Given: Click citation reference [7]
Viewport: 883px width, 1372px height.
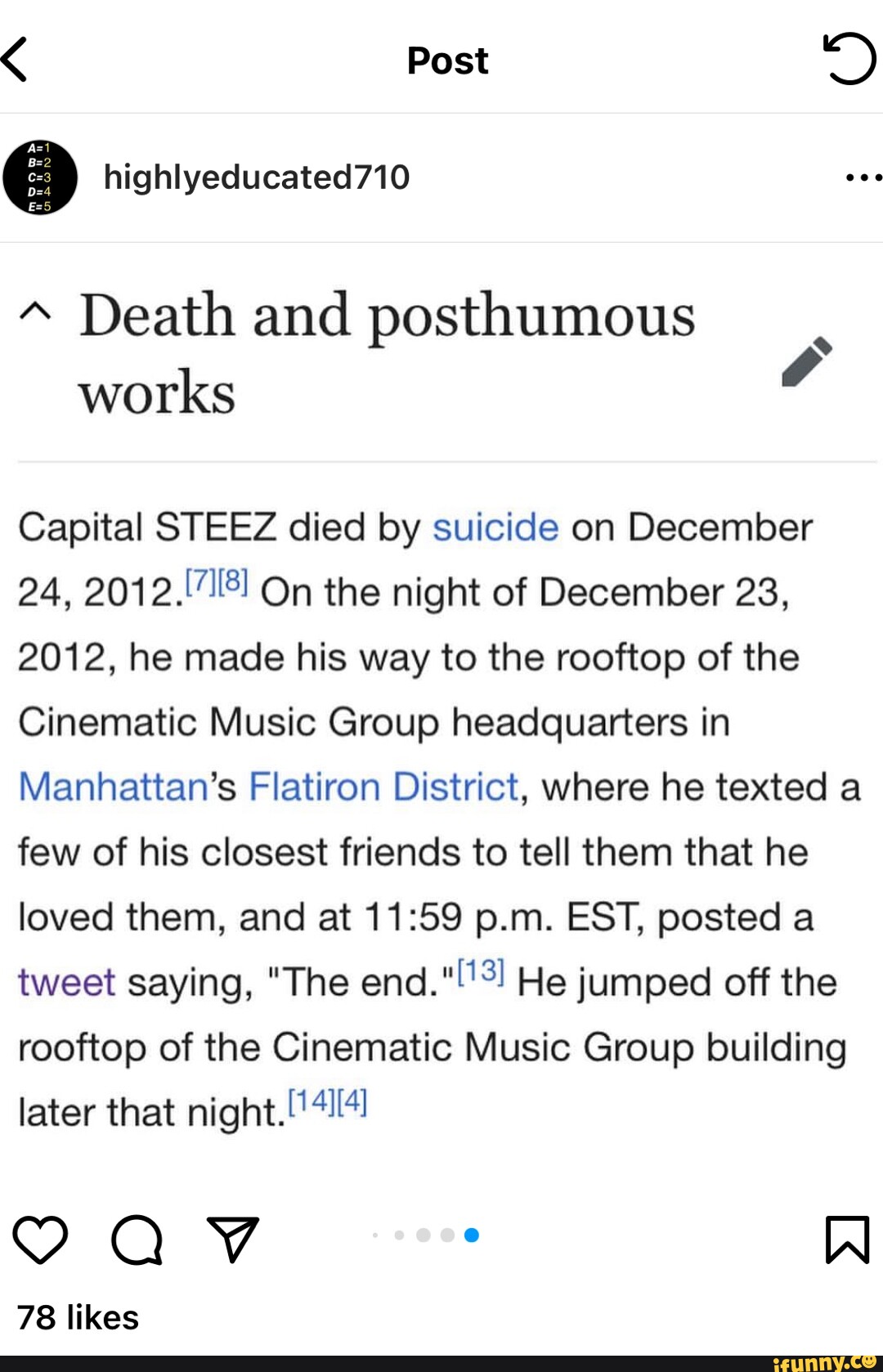Looking at the screenshot, I should (198, 581).
